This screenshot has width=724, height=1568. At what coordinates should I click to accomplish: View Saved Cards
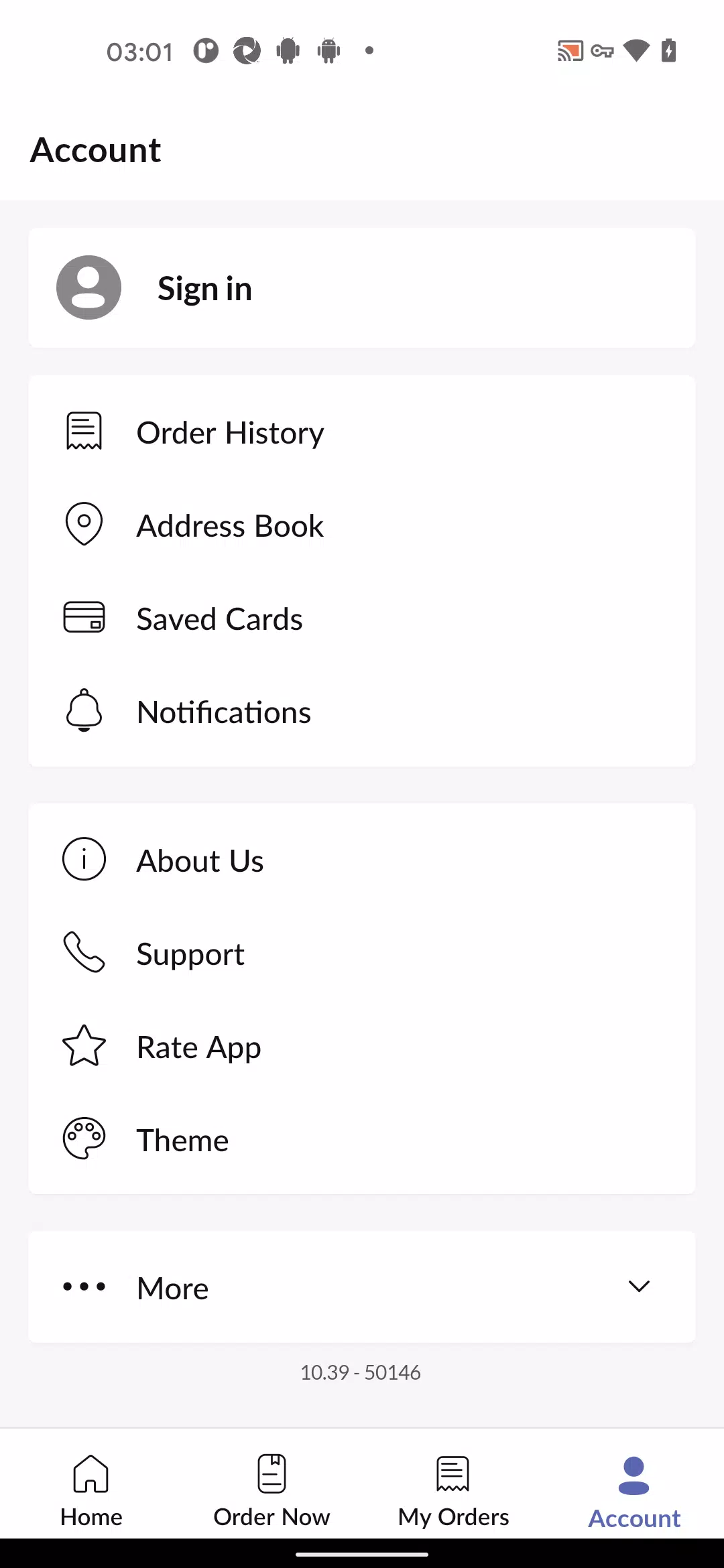pyautogui.click(x=219, y=619)
